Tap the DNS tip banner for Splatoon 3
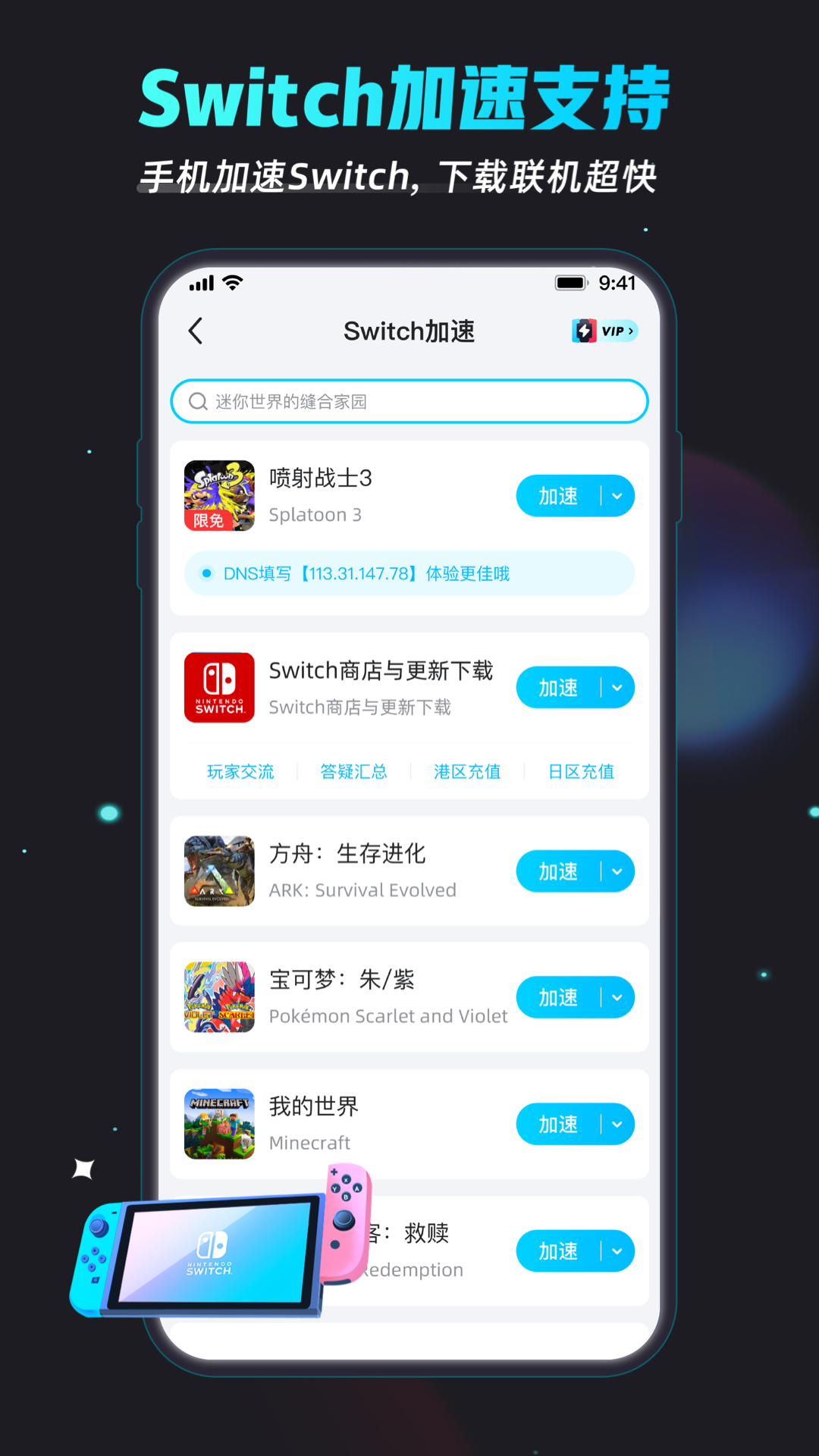 (x=409, y=574)
